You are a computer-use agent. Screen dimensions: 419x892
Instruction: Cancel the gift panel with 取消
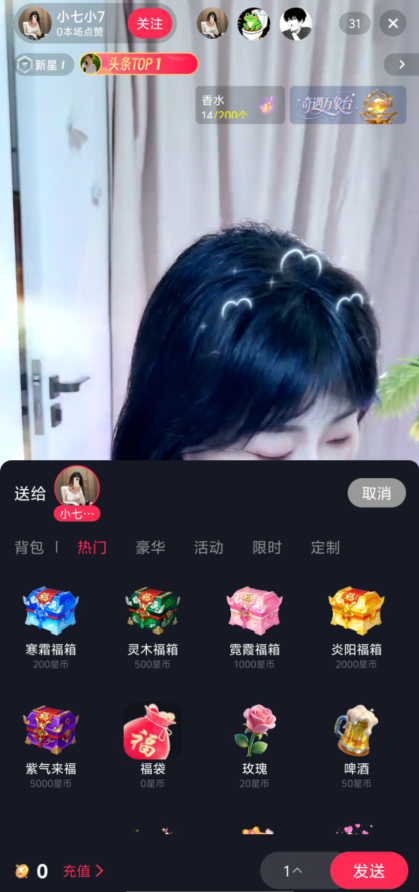click(376, 493)
